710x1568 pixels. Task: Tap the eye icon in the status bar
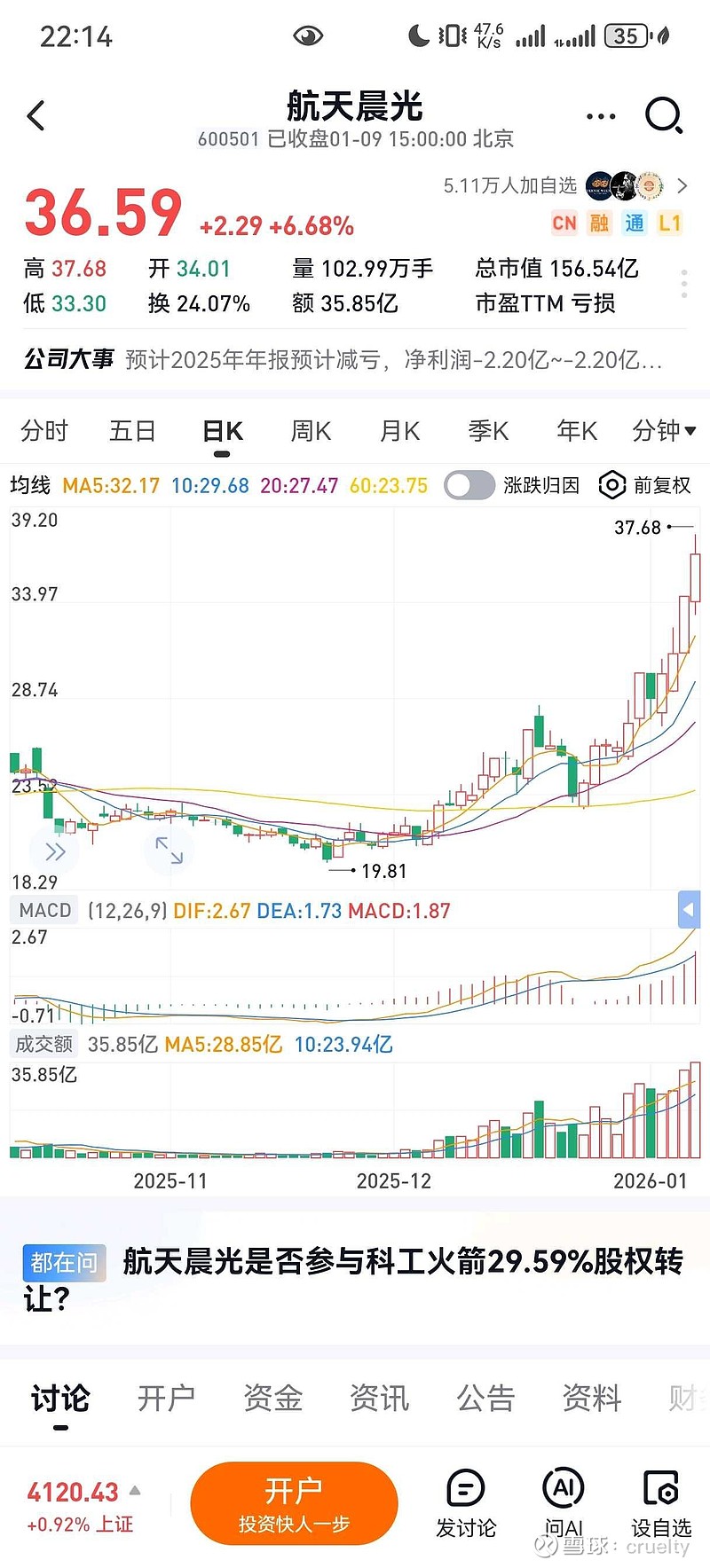(308, 34)
